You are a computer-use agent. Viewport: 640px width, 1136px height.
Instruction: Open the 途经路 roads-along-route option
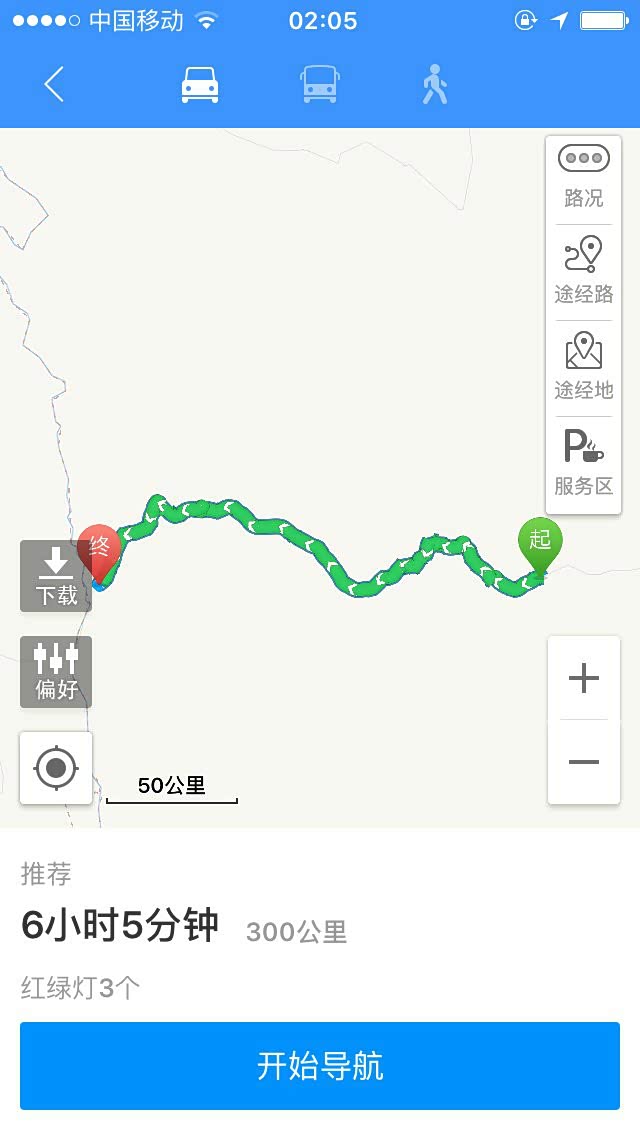(x=583, y=271)
